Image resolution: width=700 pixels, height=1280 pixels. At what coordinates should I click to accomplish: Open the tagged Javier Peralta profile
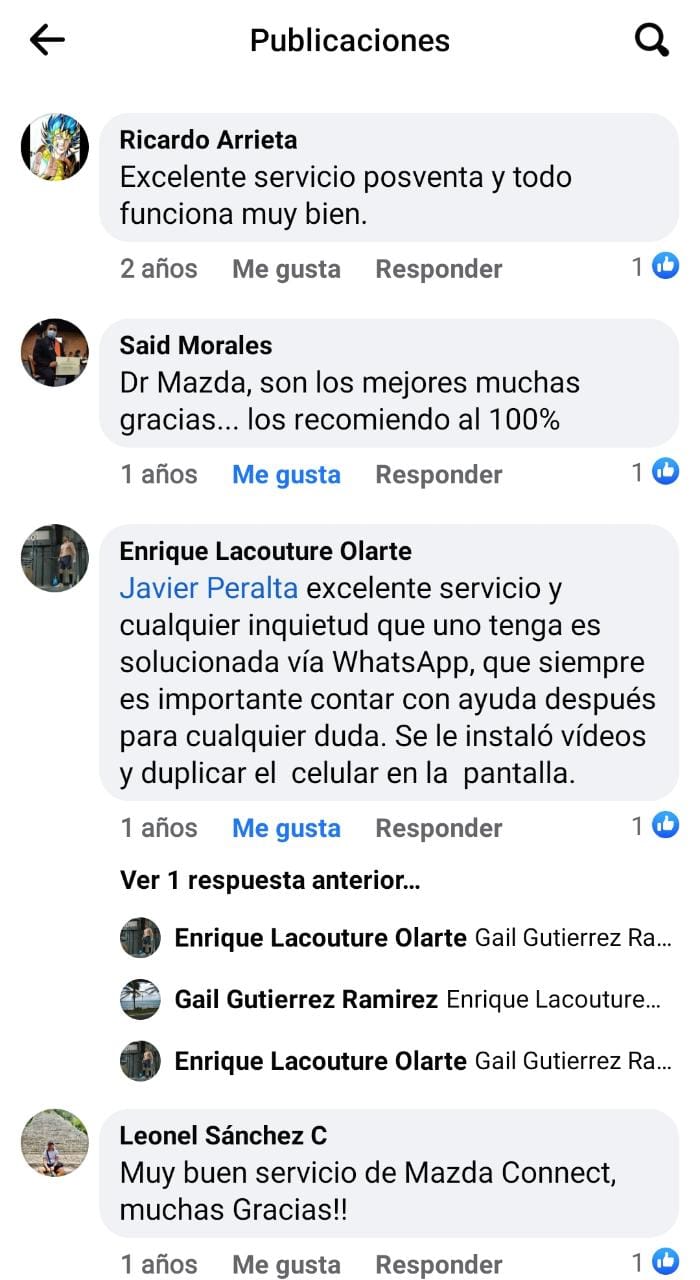tap(209, 588)
